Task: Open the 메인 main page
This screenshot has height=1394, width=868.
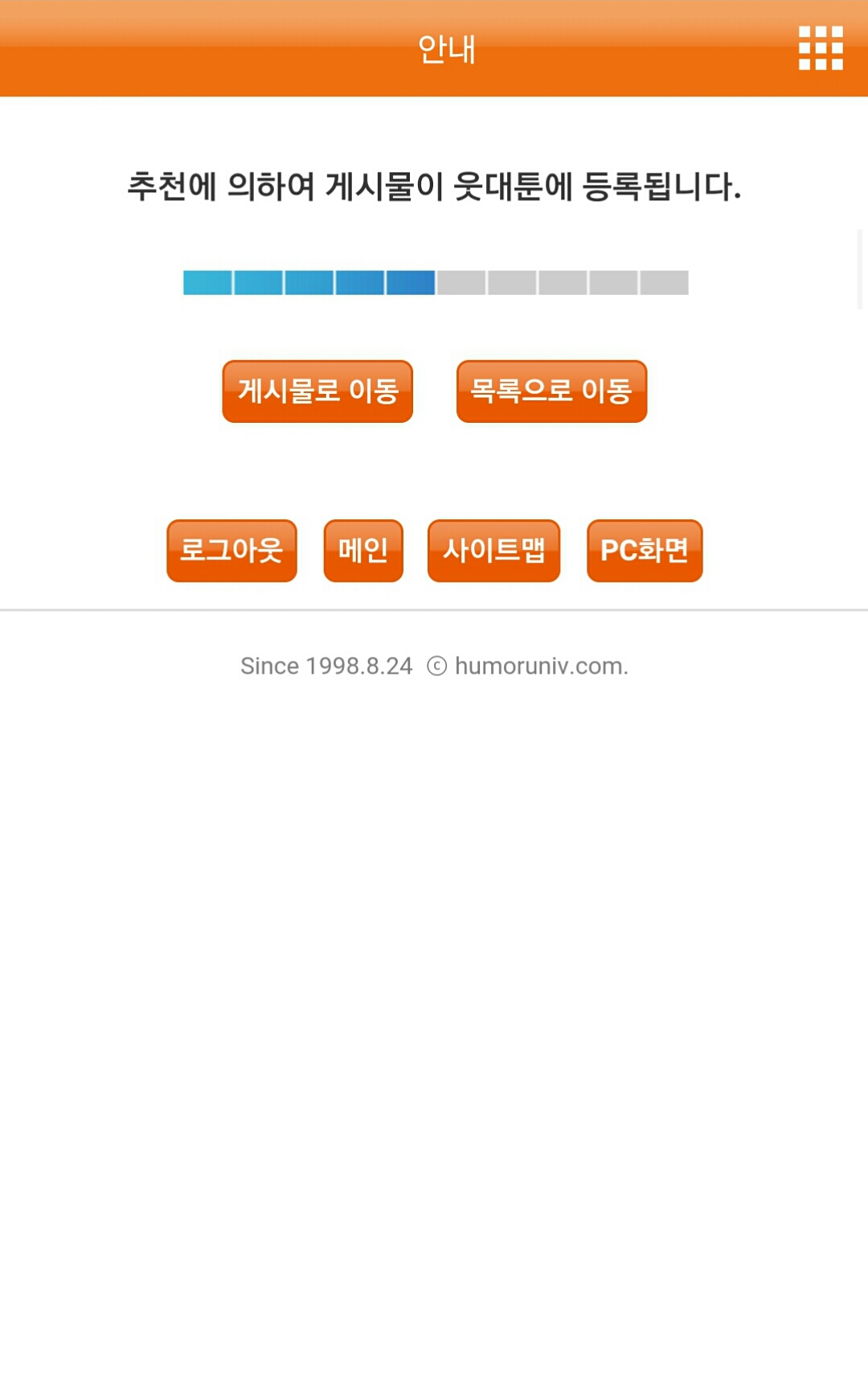Action: (363, 551)
